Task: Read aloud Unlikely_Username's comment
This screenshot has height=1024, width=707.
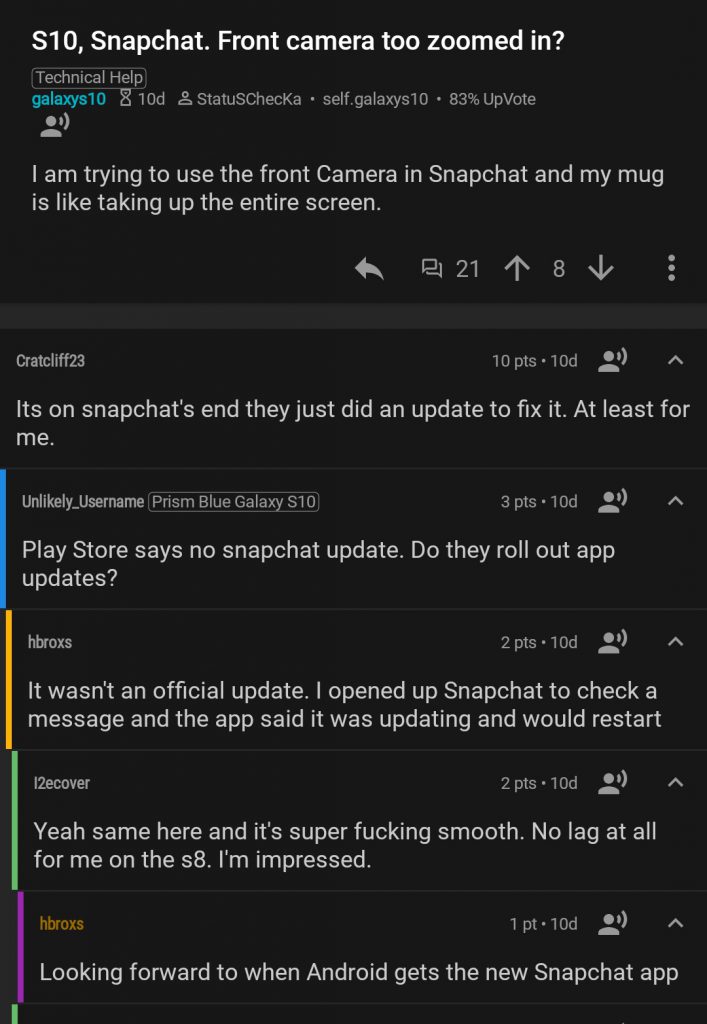Action: (612, 501)
